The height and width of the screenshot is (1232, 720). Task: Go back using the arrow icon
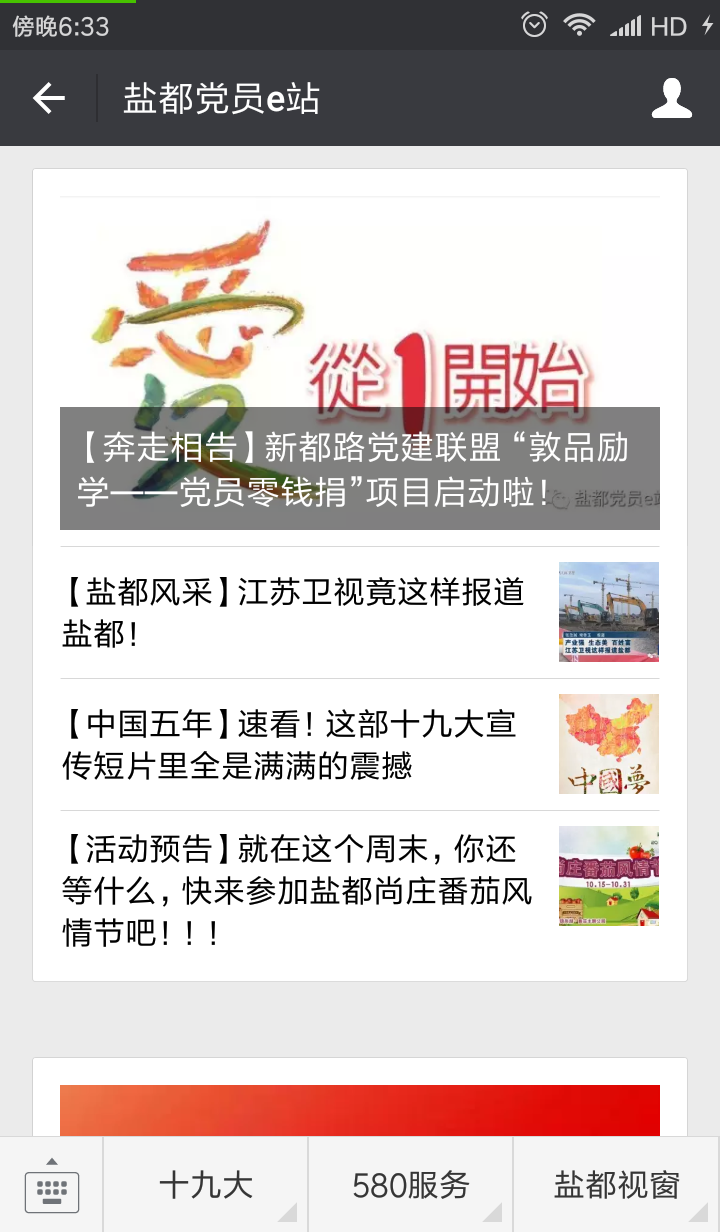49,98
